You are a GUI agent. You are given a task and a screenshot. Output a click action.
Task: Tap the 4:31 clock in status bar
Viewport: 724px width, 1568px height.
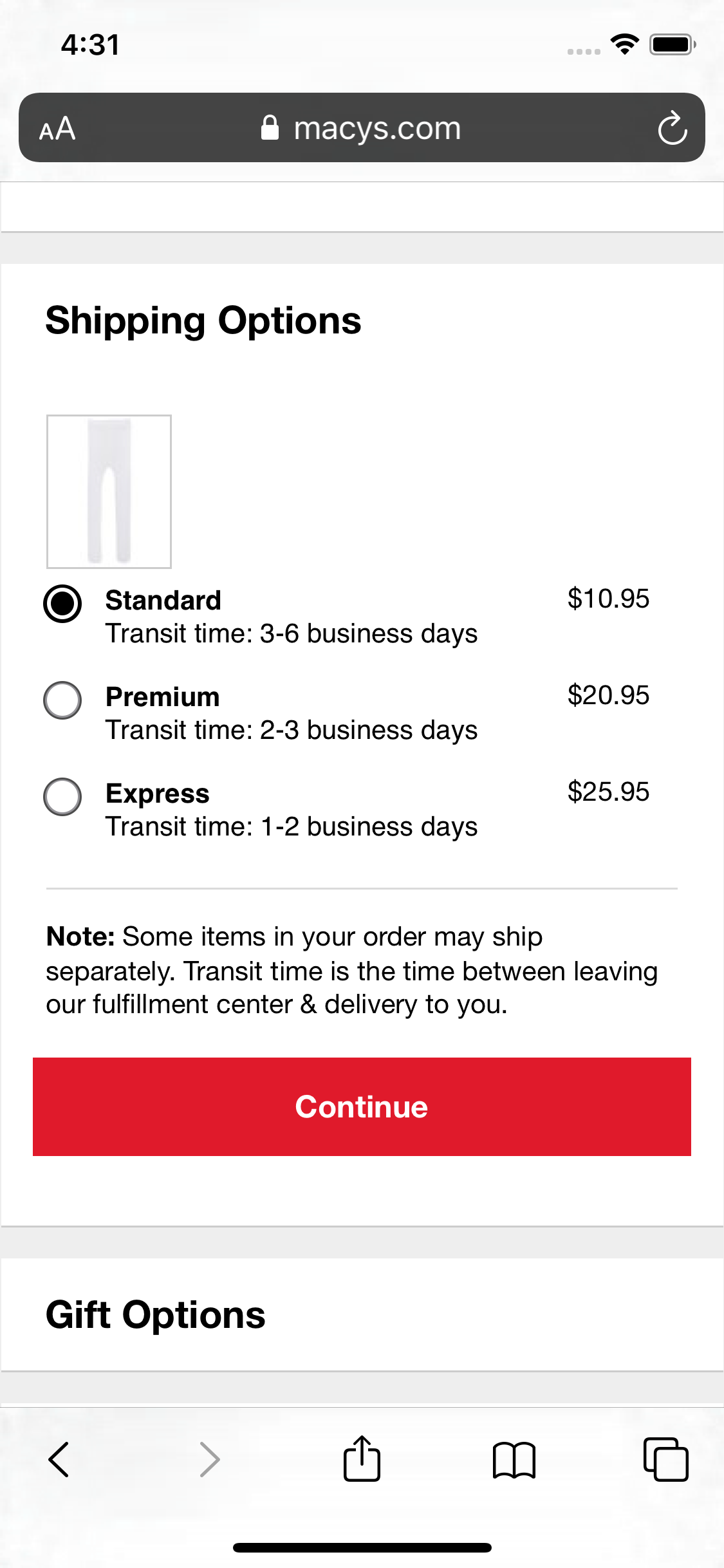click(89, 44)
